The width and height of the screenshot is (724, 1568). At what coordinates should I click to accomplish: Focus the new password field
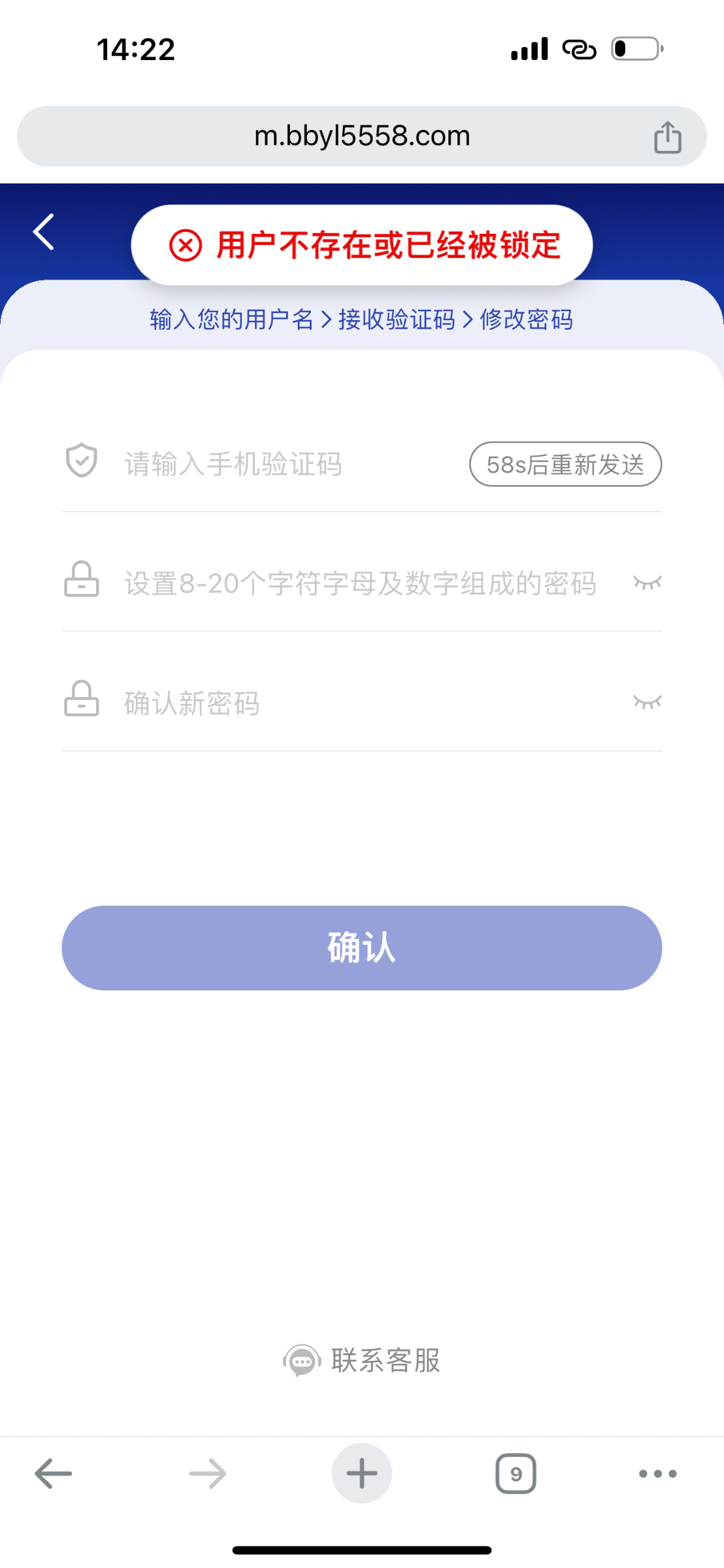[359, 583]
